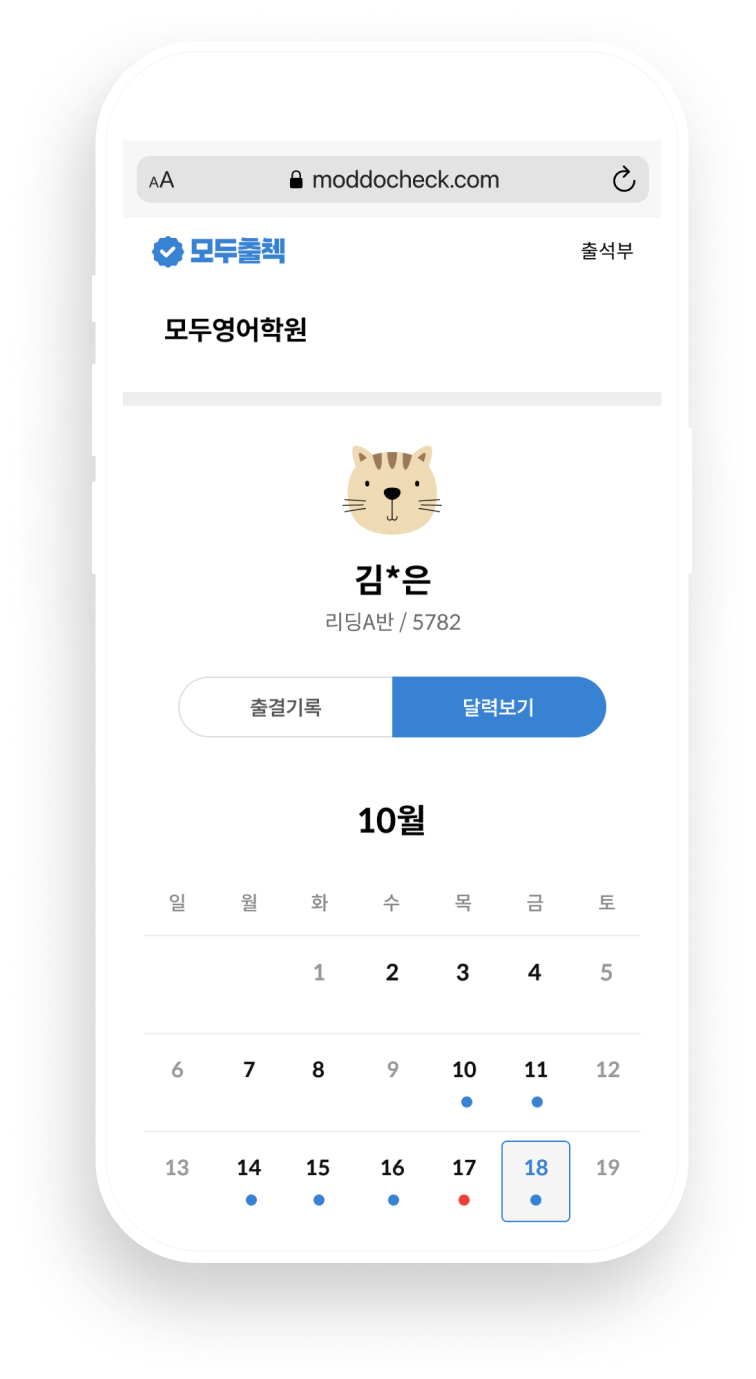Open the 출석부 link
This screenshot has height=1379, width=756.
pos(607,251)
